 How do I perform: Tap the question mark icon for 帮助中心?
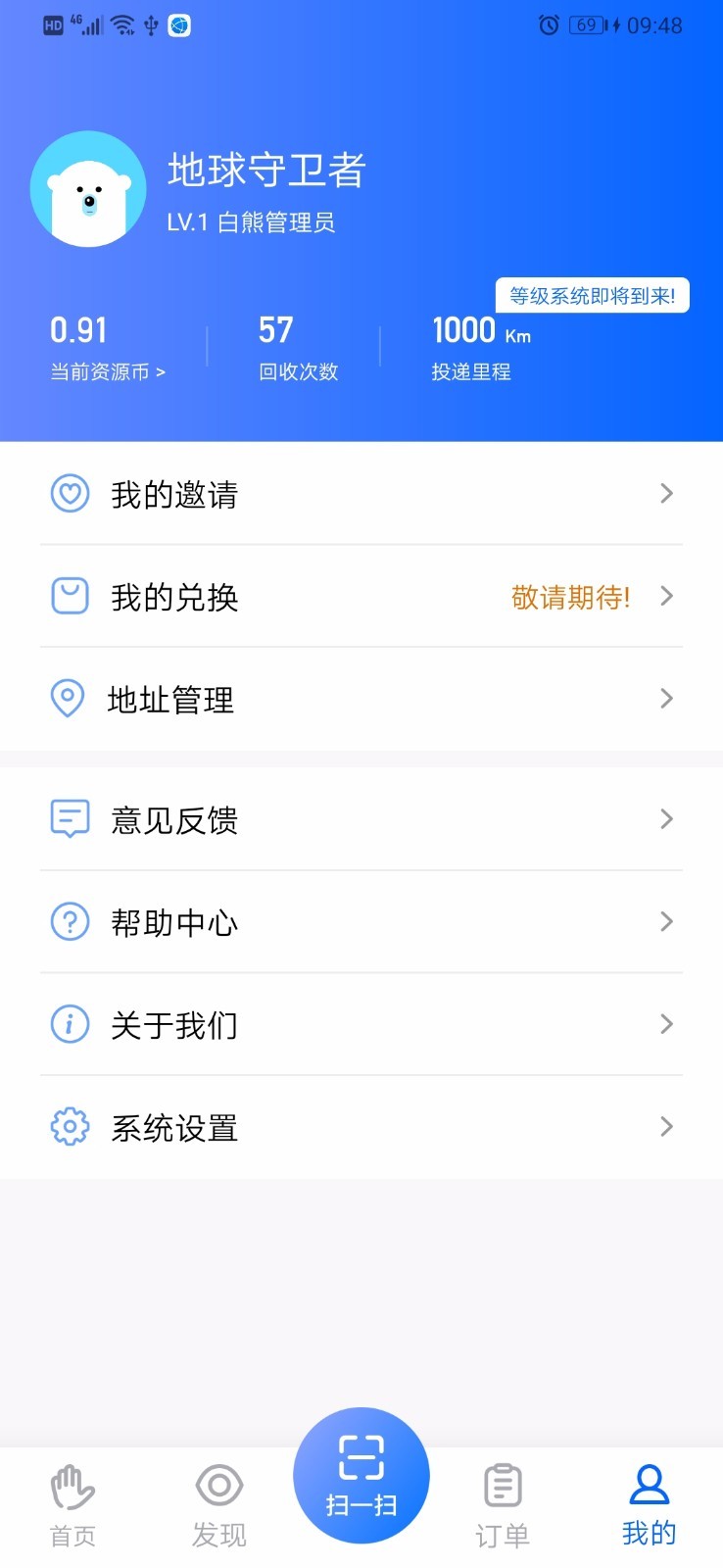(69, 921)
